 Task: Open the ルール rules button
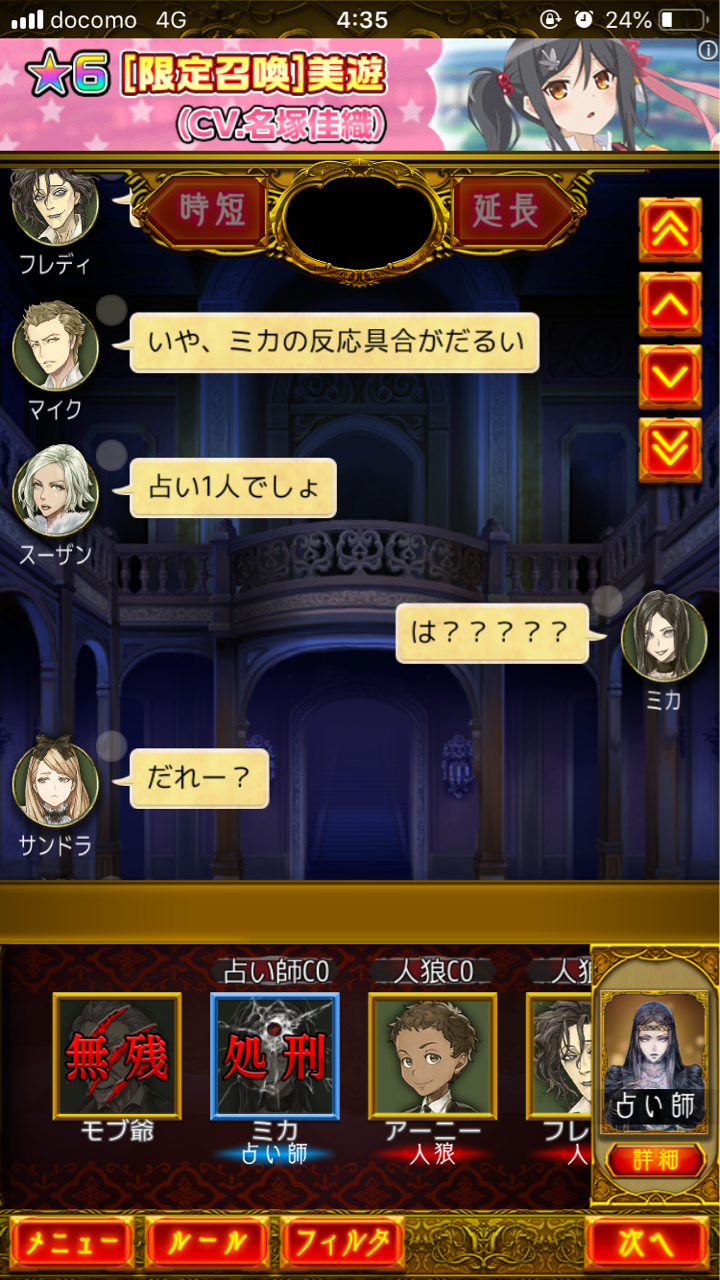tap(207, 1243)
